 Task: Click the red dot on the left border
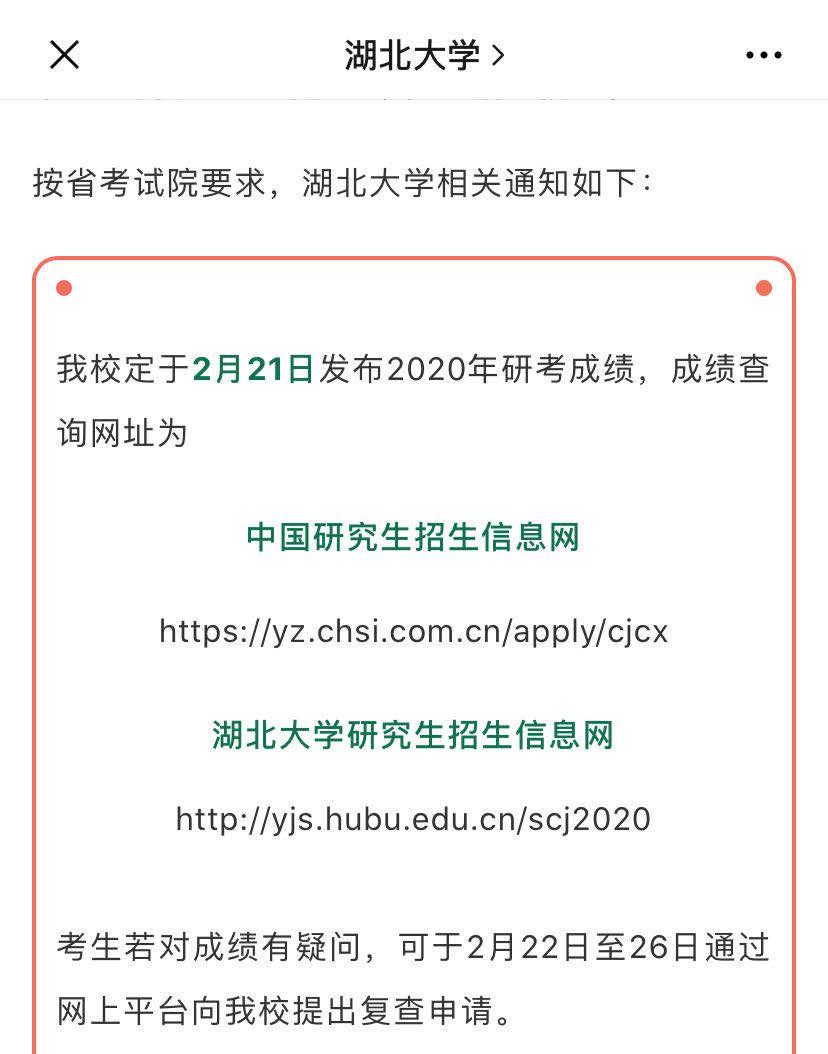pos(64,287)
